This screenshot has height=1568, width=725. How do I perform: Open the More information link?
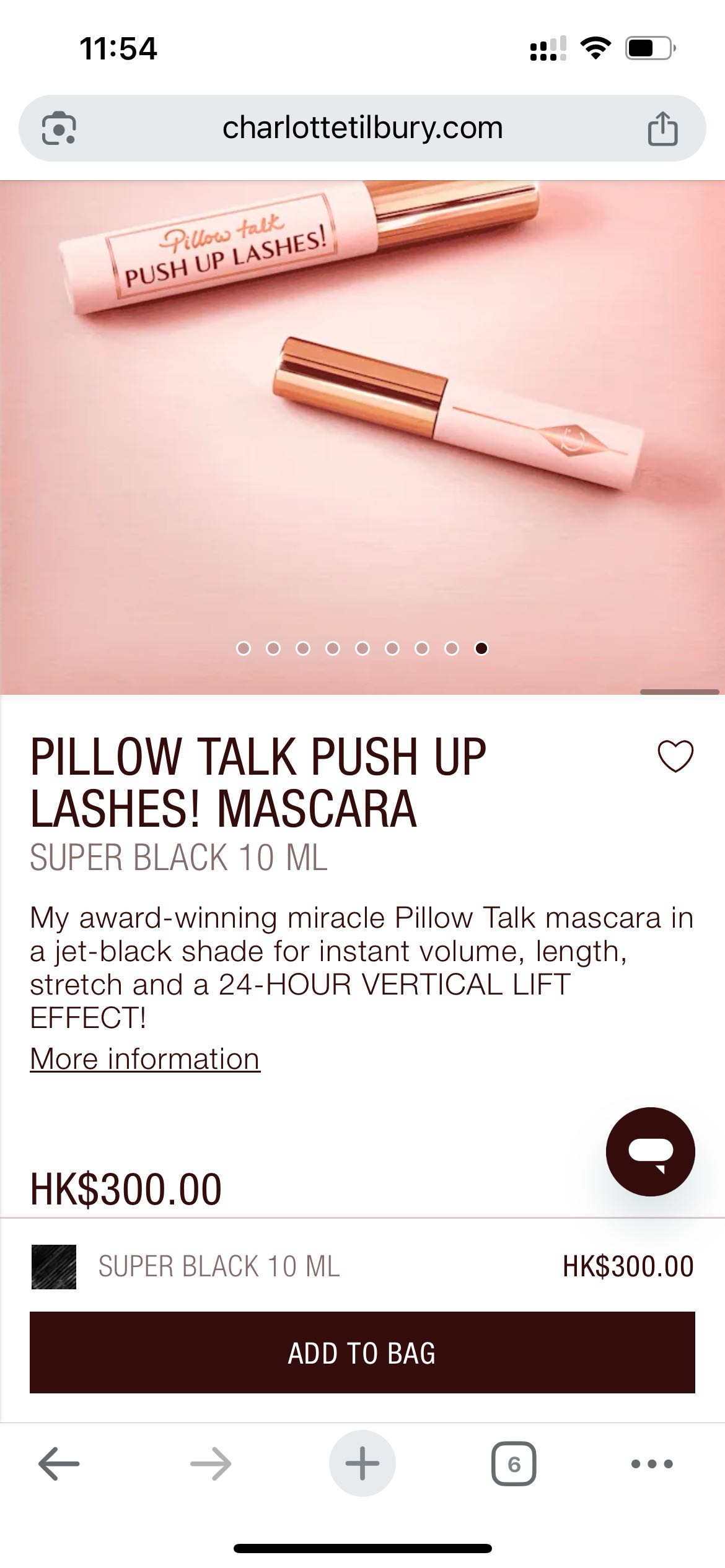coord(145,1058)
